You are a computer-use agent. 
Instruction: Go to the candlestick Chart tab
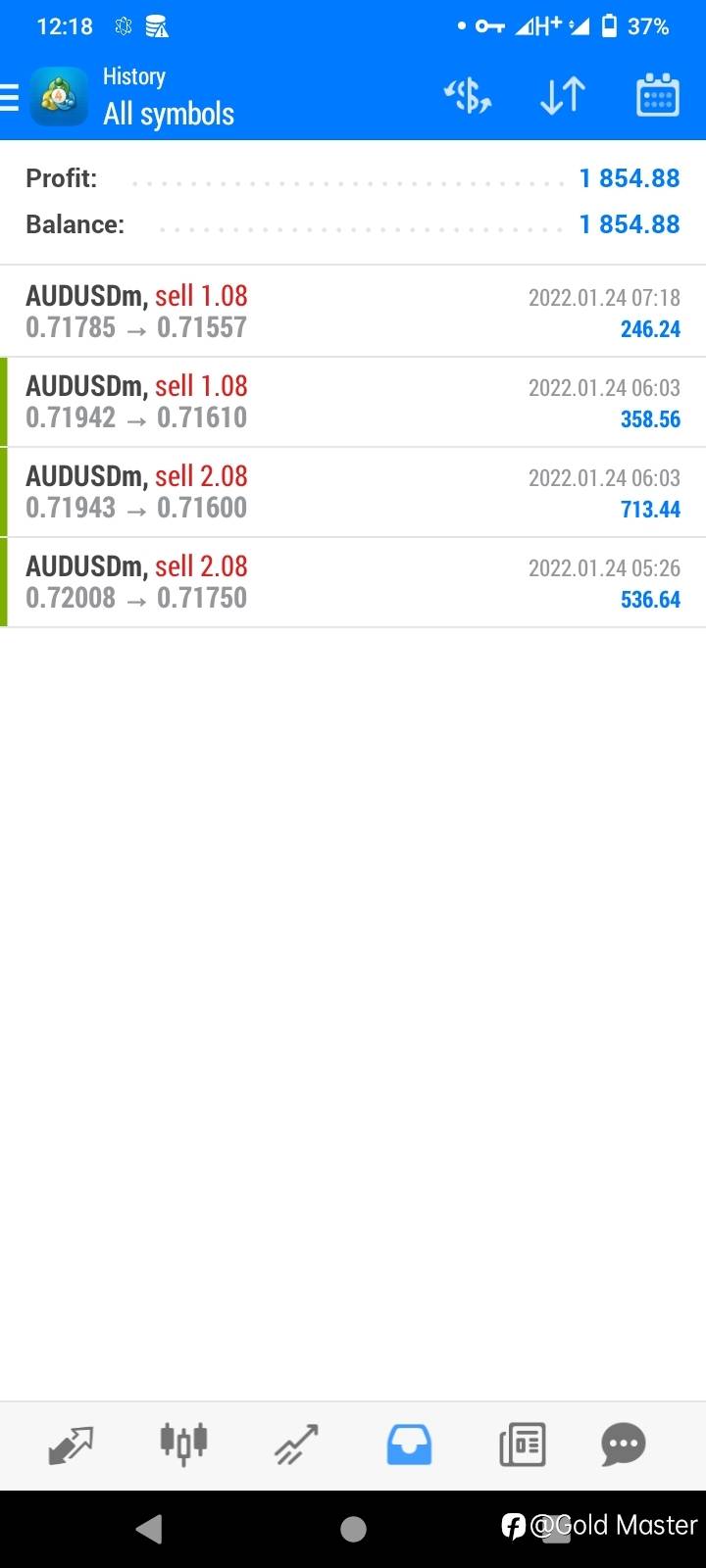(183, 1444)
